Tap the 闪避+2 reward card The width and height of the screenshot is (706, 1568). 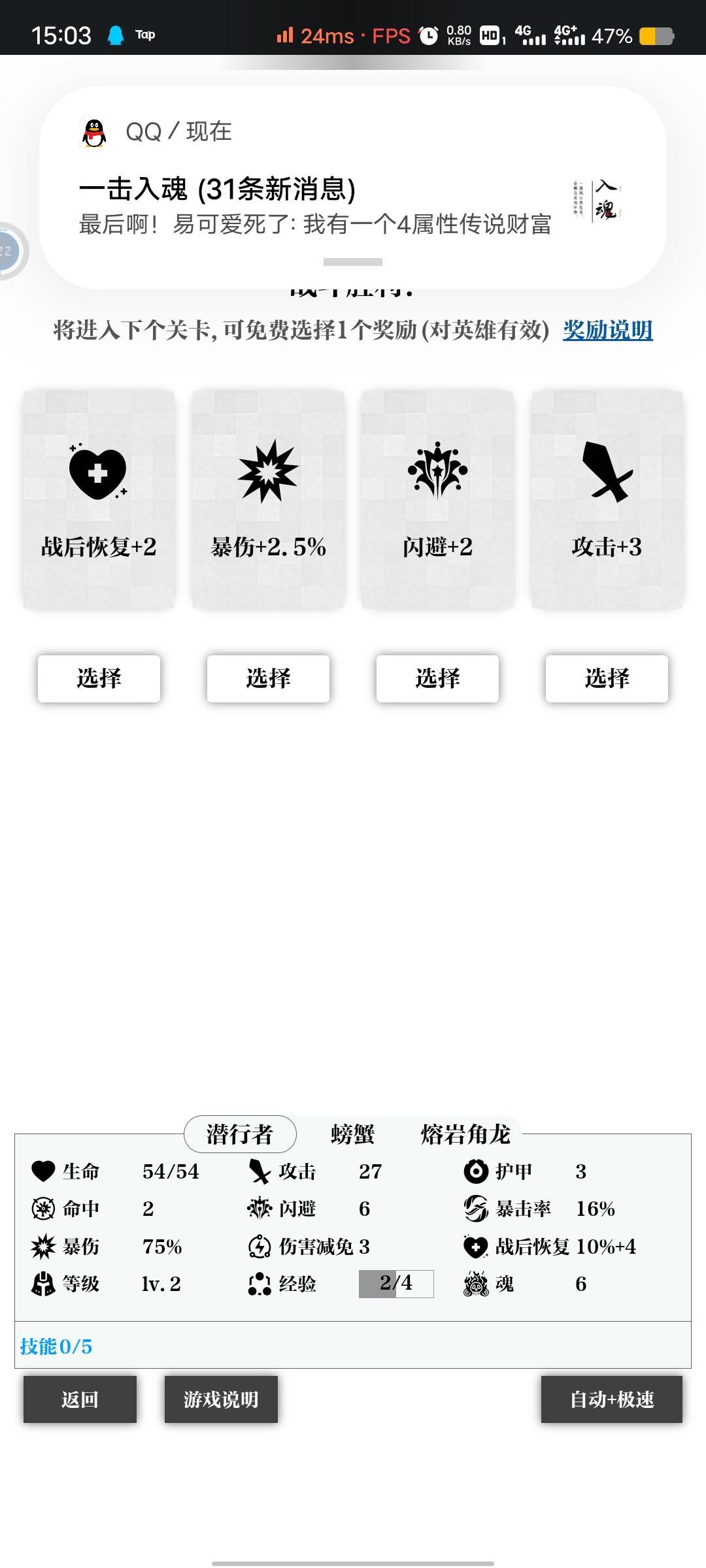437,500
